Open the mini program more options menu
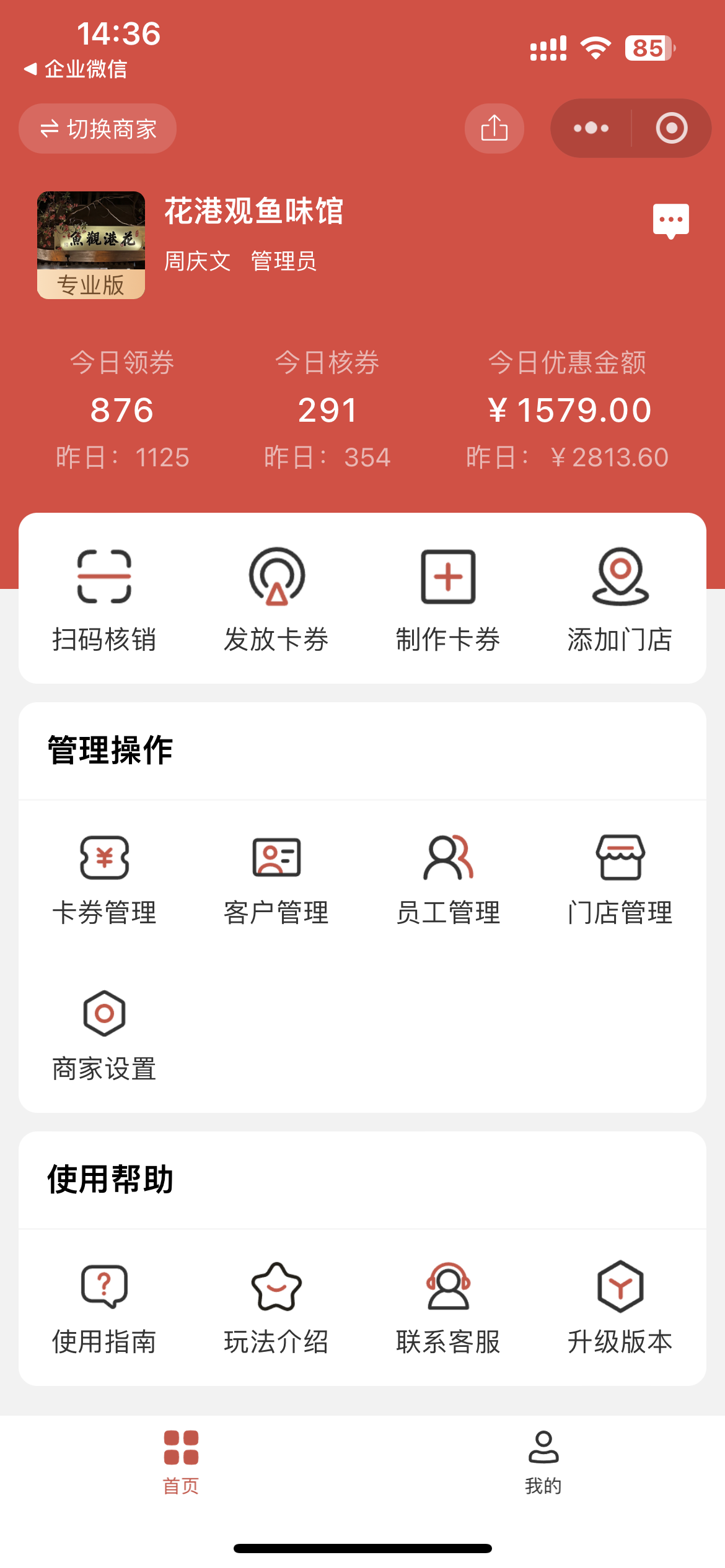The image size is (725, 1568). click(x=591, y=128)
